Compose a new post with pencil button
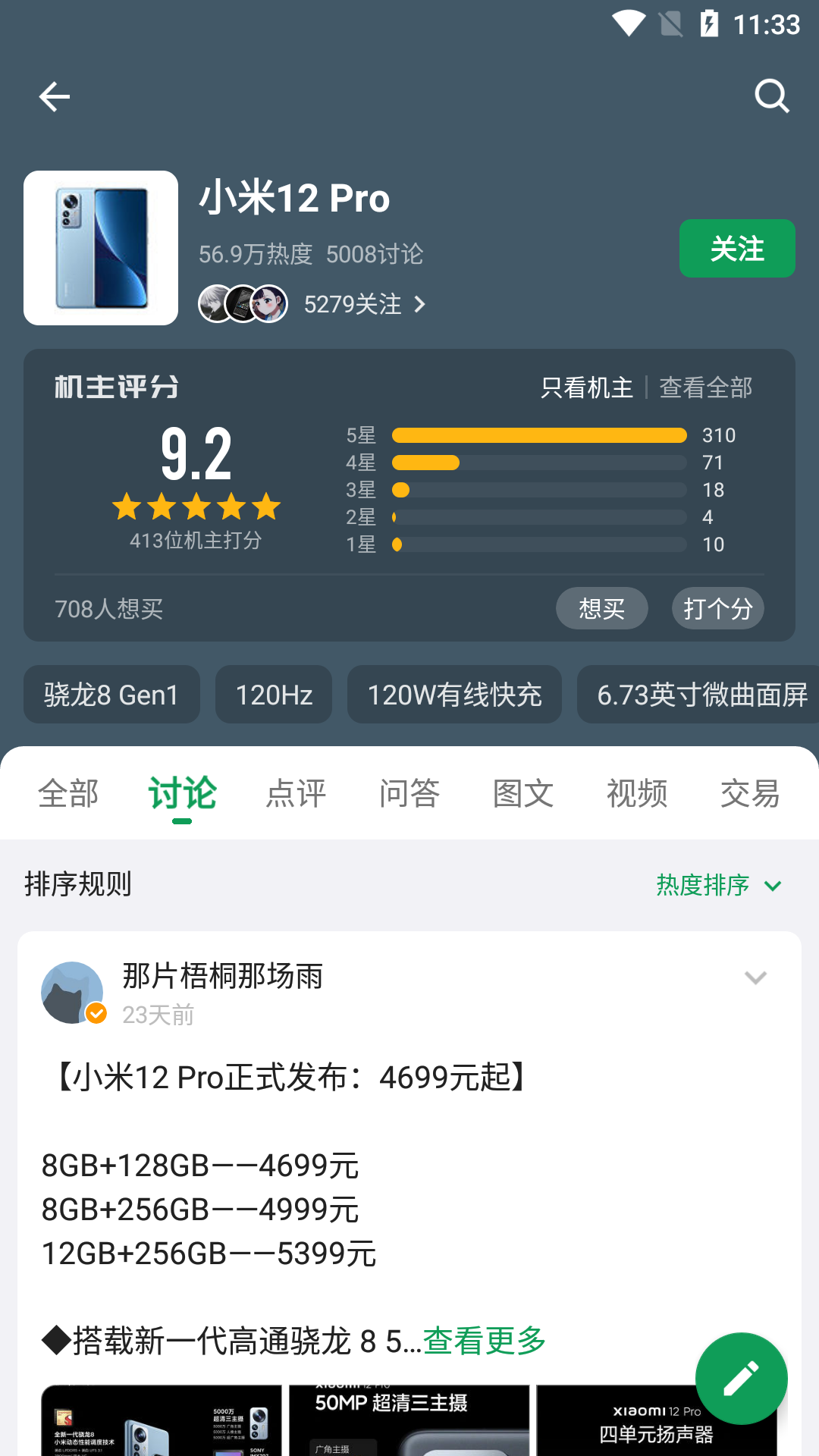819x1456 pixels. click(x=741, y=1378)
